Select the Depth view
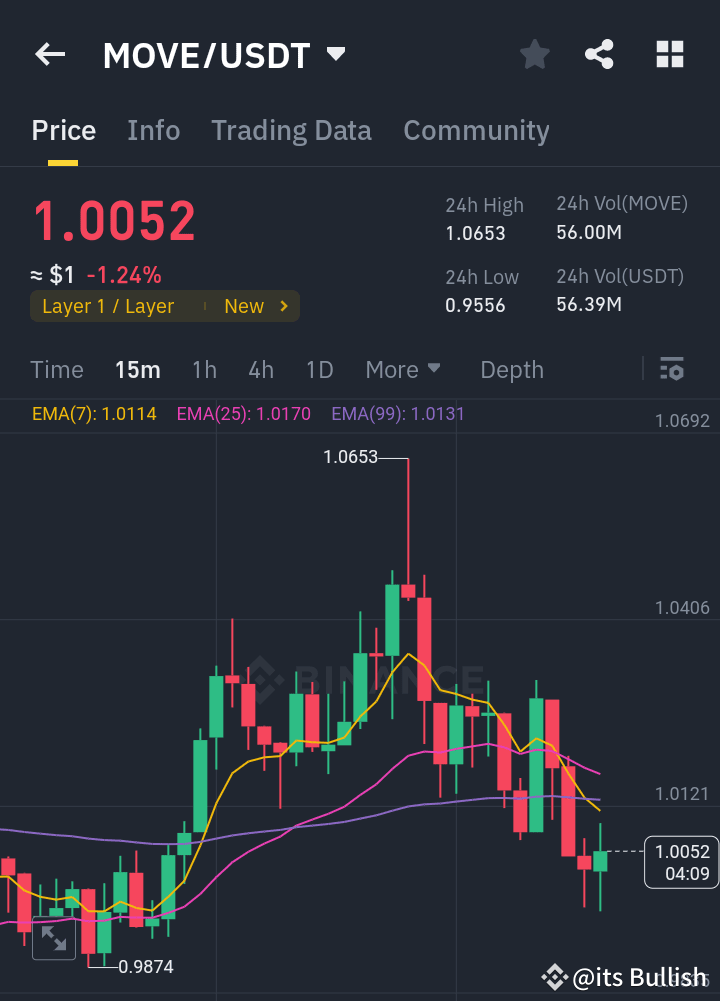Screen dimensions: 720x1001 coord(511,369)
